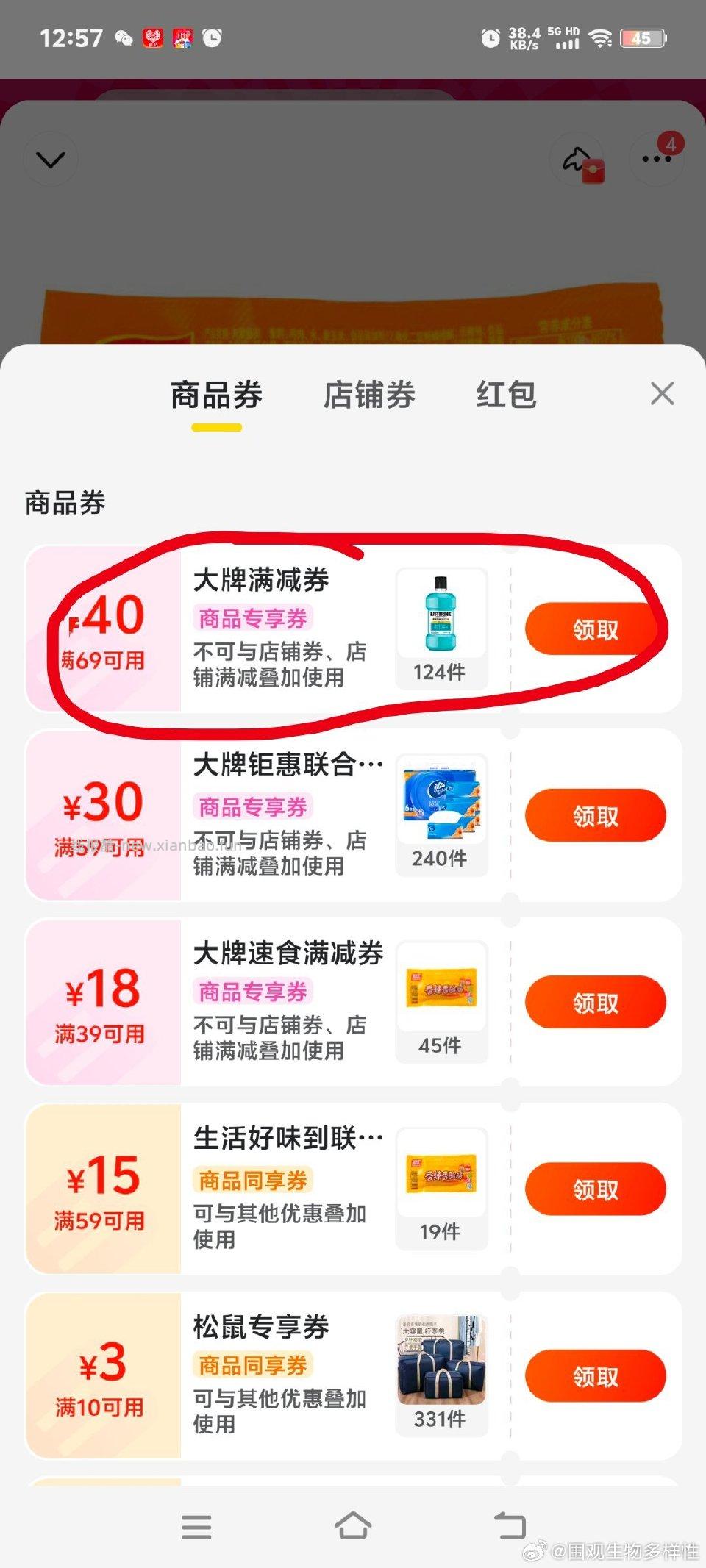Claim the ¥18 大牌速食满减券
Viewport: 706px width, 1568px height.
pyautogui.click(x=594, y=1002)
